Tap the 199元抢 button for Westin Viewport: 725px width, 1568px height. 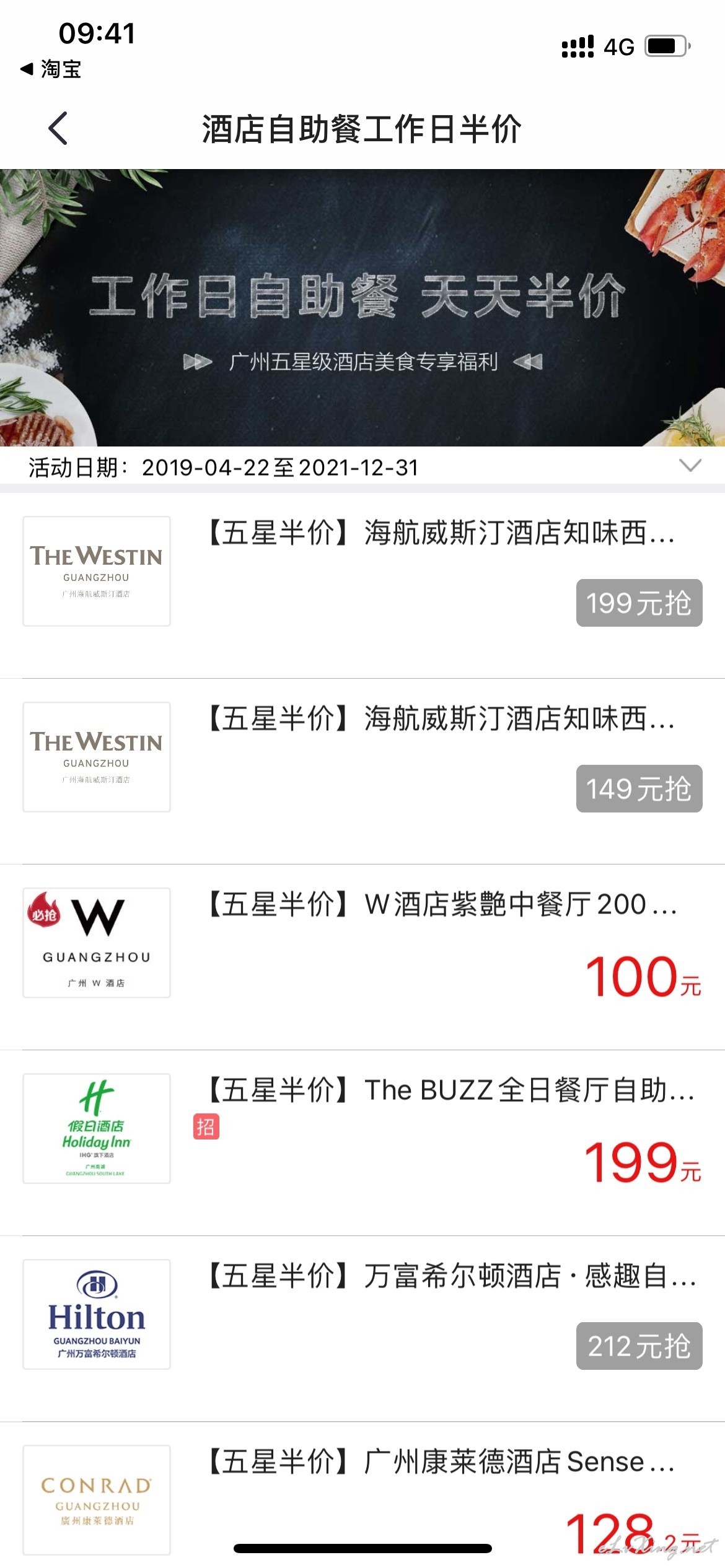click(639, 603)
